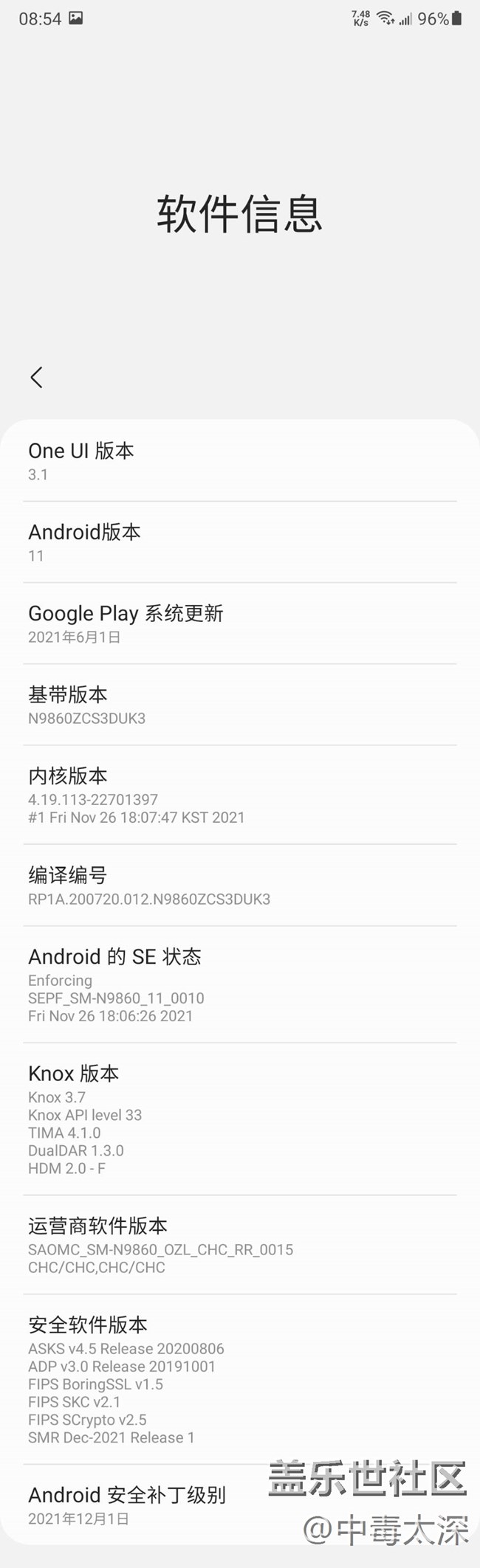This screenshot has width=480, height=1568.
Task: Go back from the 软件信息 page
Action: tap(36, 377)
